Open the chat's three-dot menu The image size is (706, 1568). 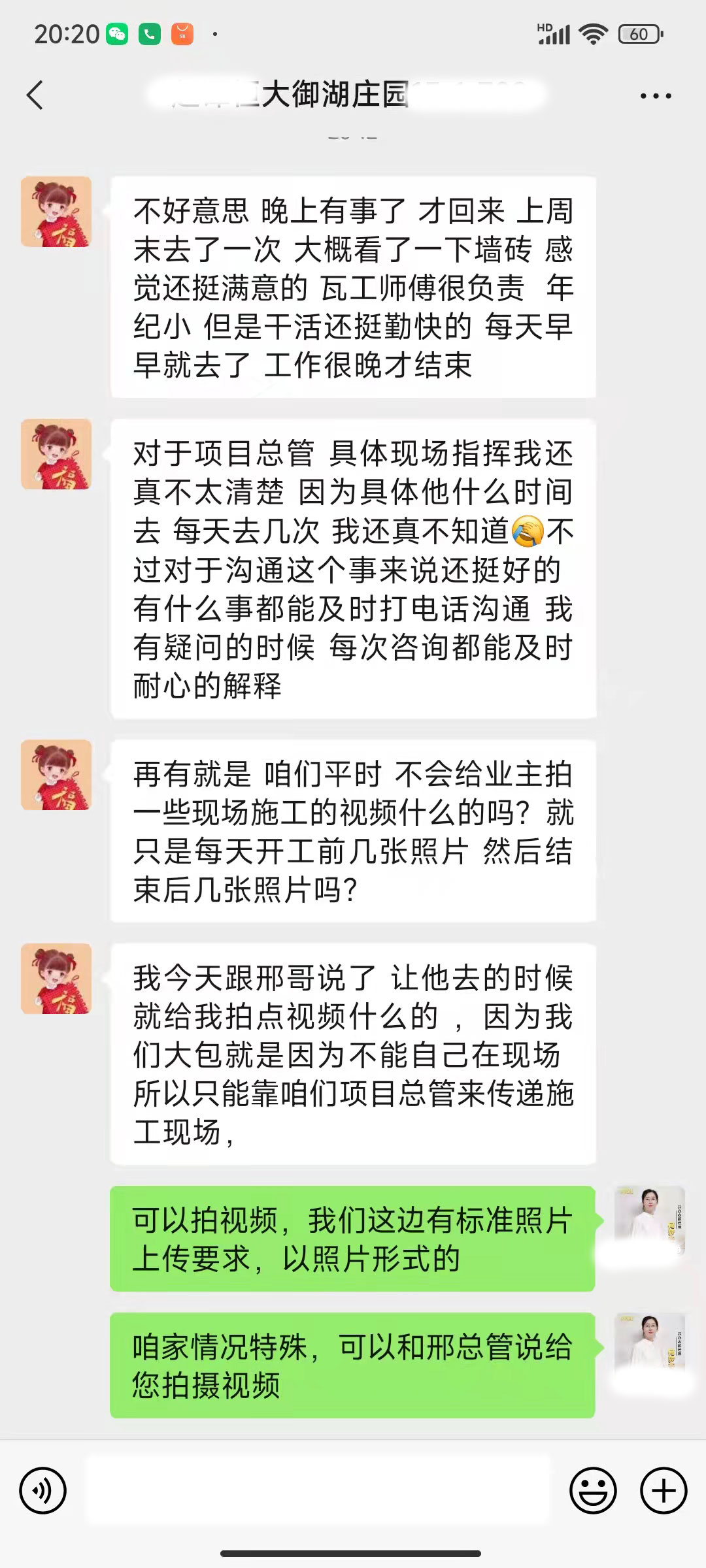(655, 96)
